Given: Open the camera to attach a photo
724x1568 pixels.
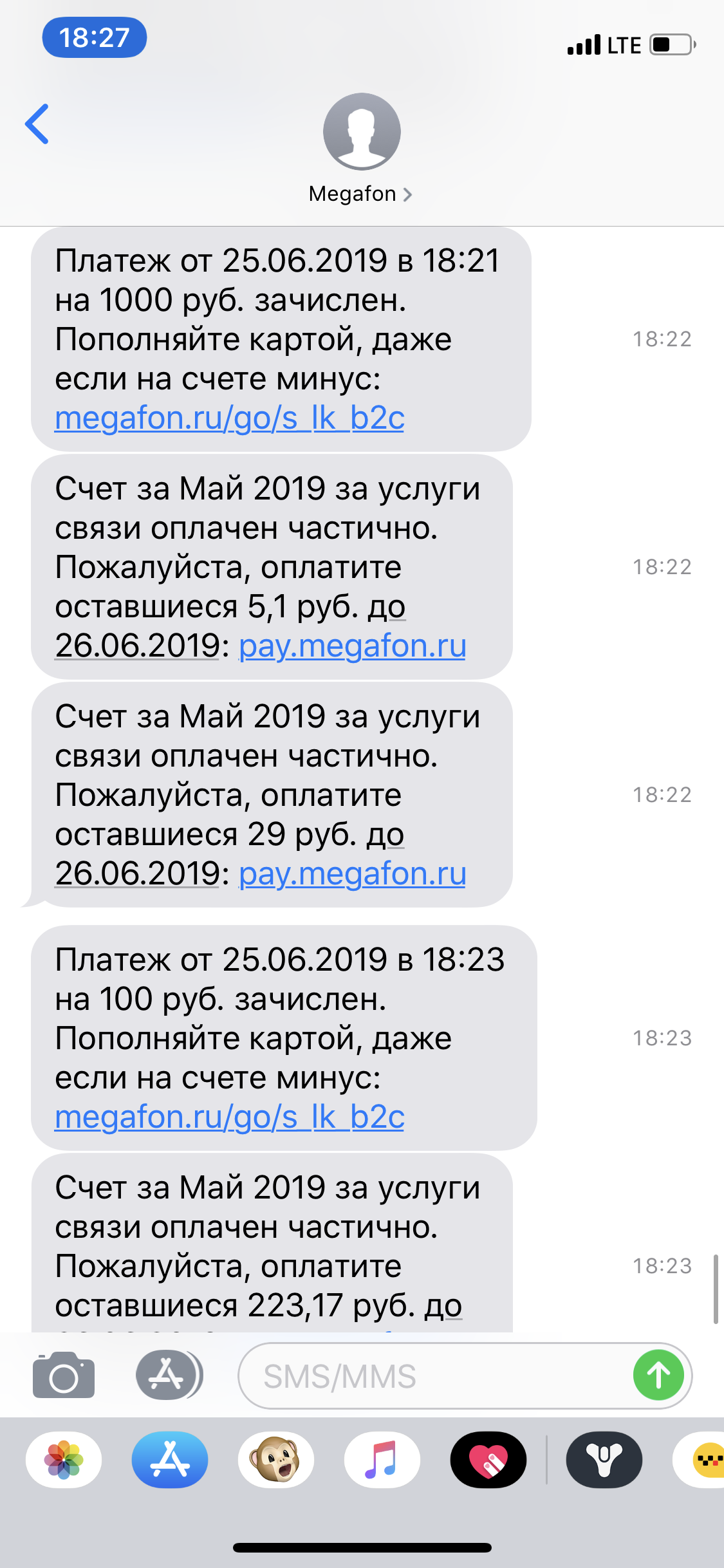Looking at the screenshot, I should [x=64, y=1375].
